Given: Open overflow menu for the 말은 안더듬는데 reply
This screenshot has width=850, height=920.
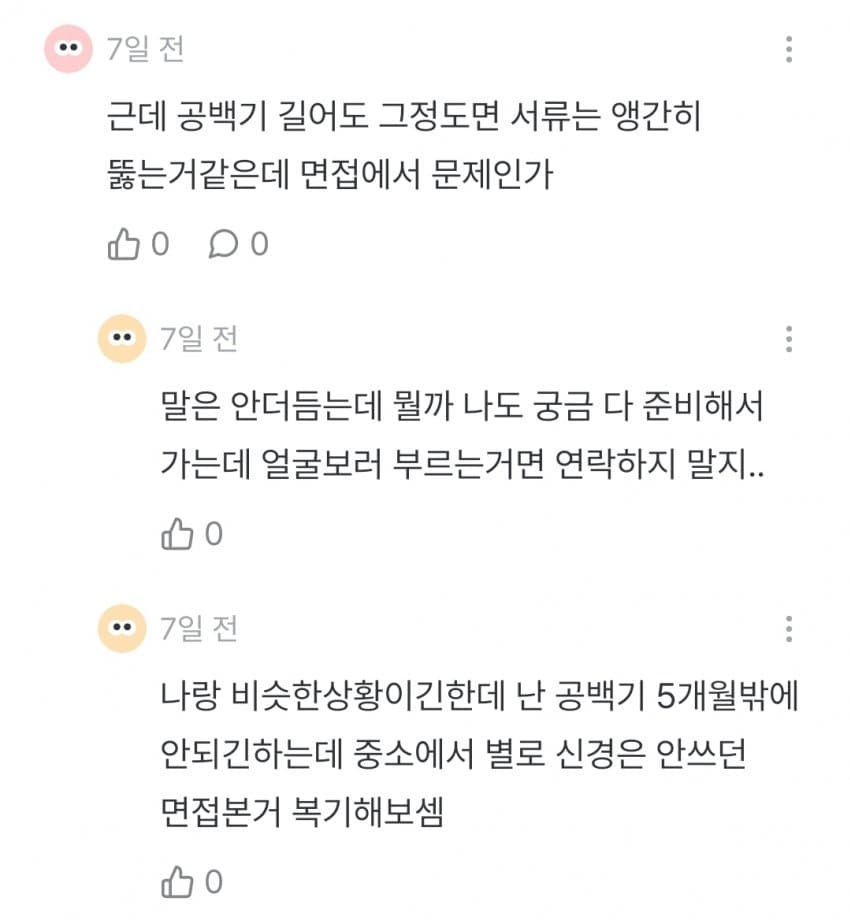Looking at the screenshot, I should (x=789, y=339).
